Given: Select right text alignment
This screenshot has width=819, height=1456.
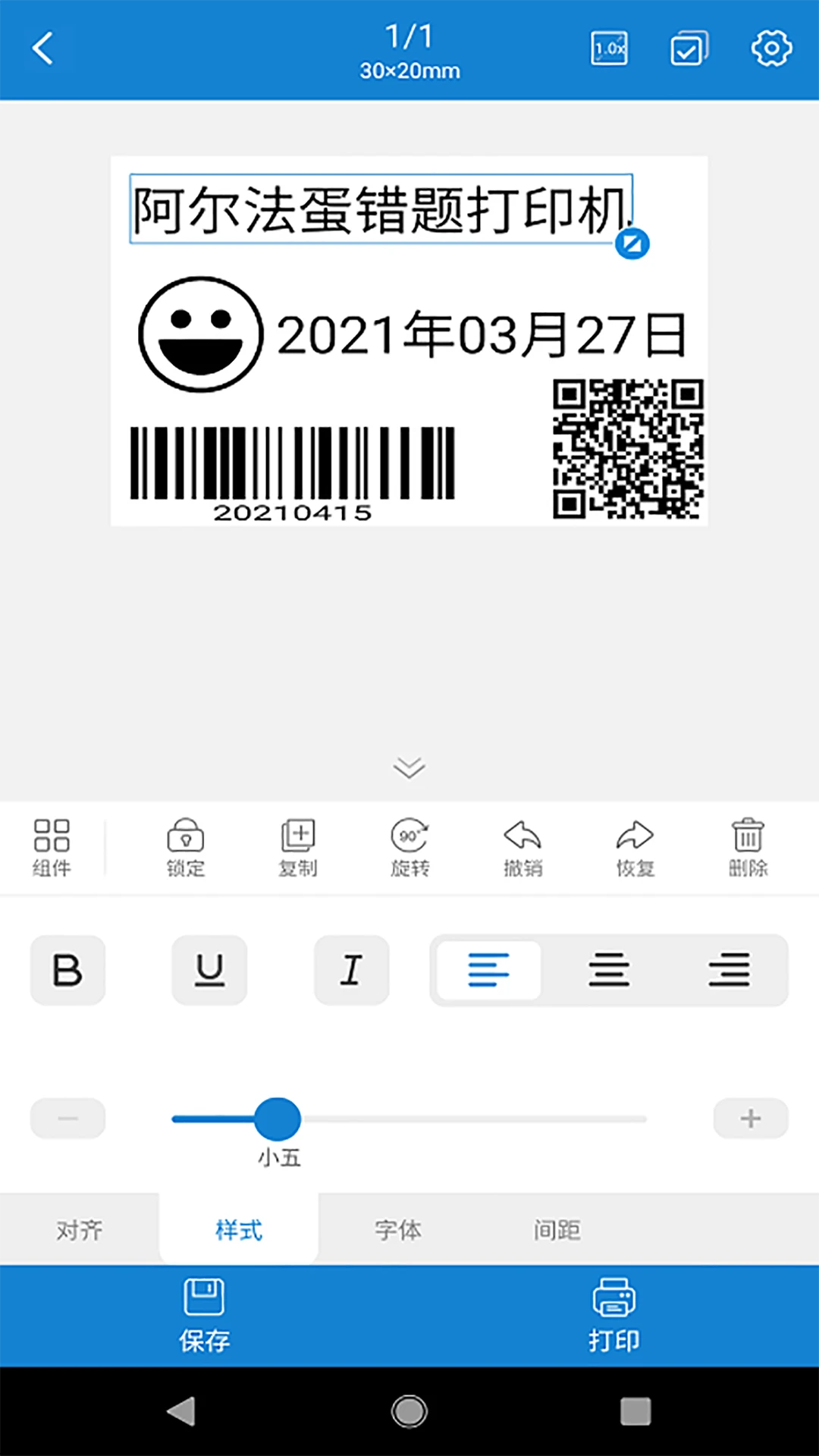Looking at the screenshot, I should pyautogui.click(x=729, y=970).
